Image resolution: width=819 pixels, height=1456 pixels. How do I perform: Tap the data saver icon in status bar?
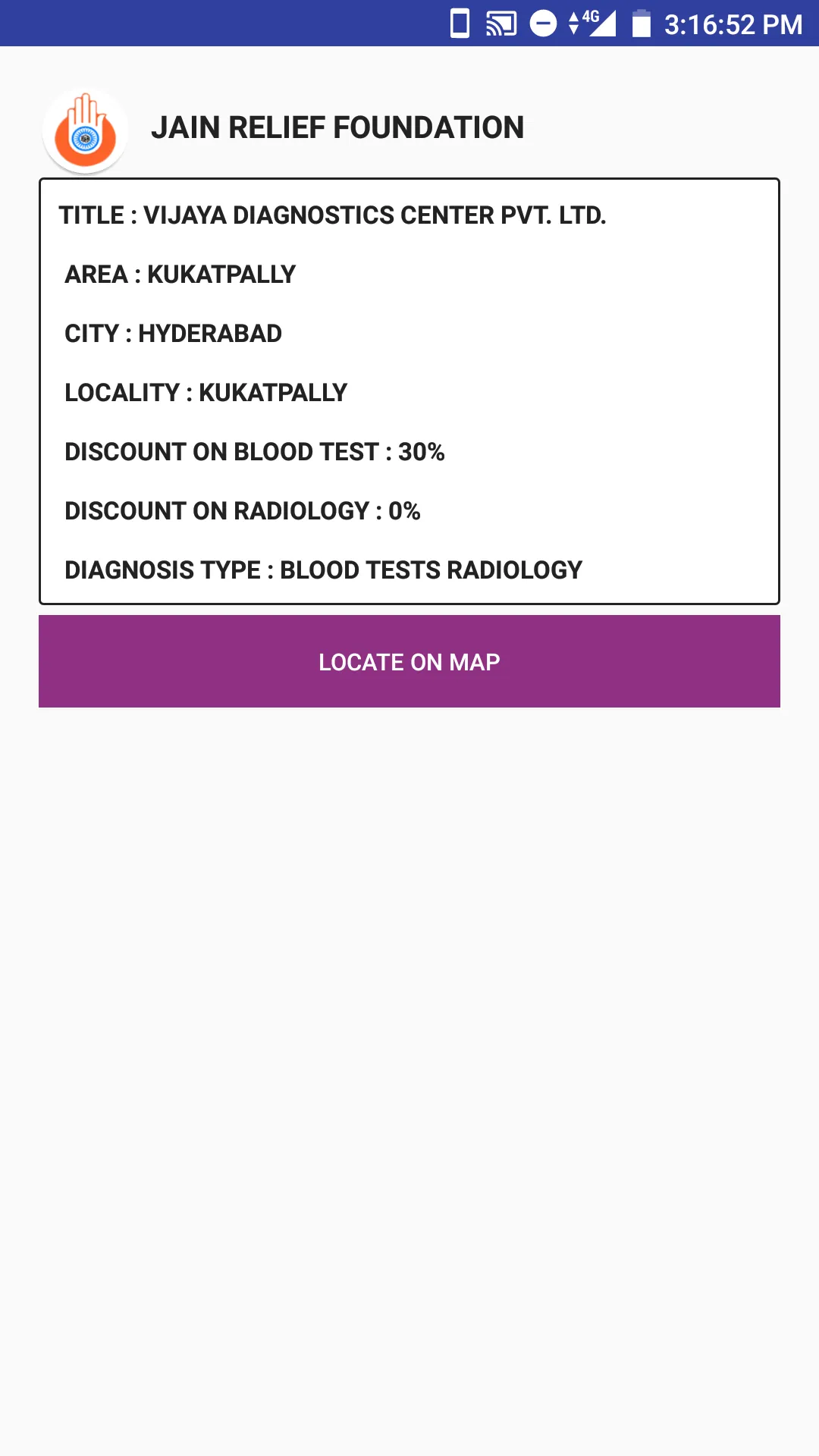541,24
